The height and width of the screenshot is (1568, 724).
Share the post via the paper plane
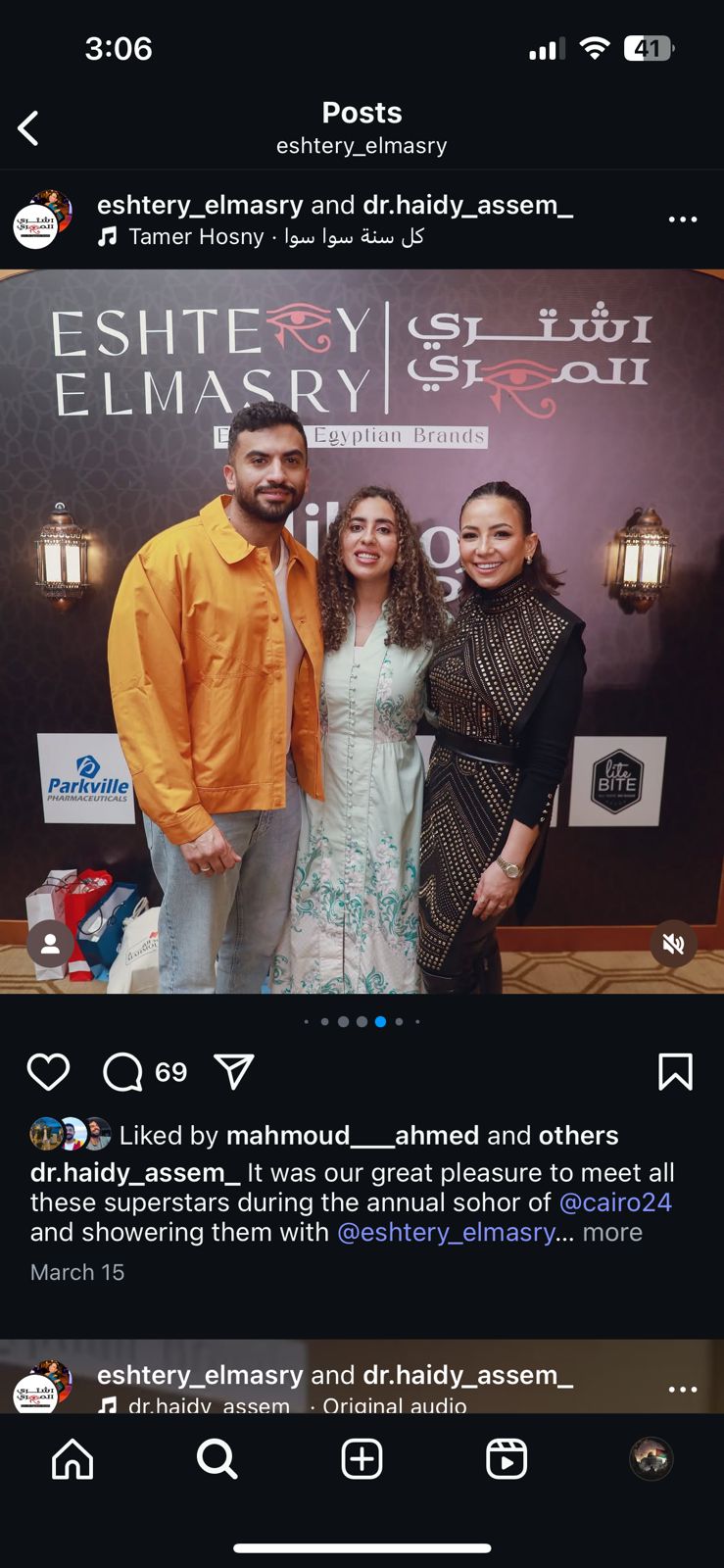(234, 1072)
